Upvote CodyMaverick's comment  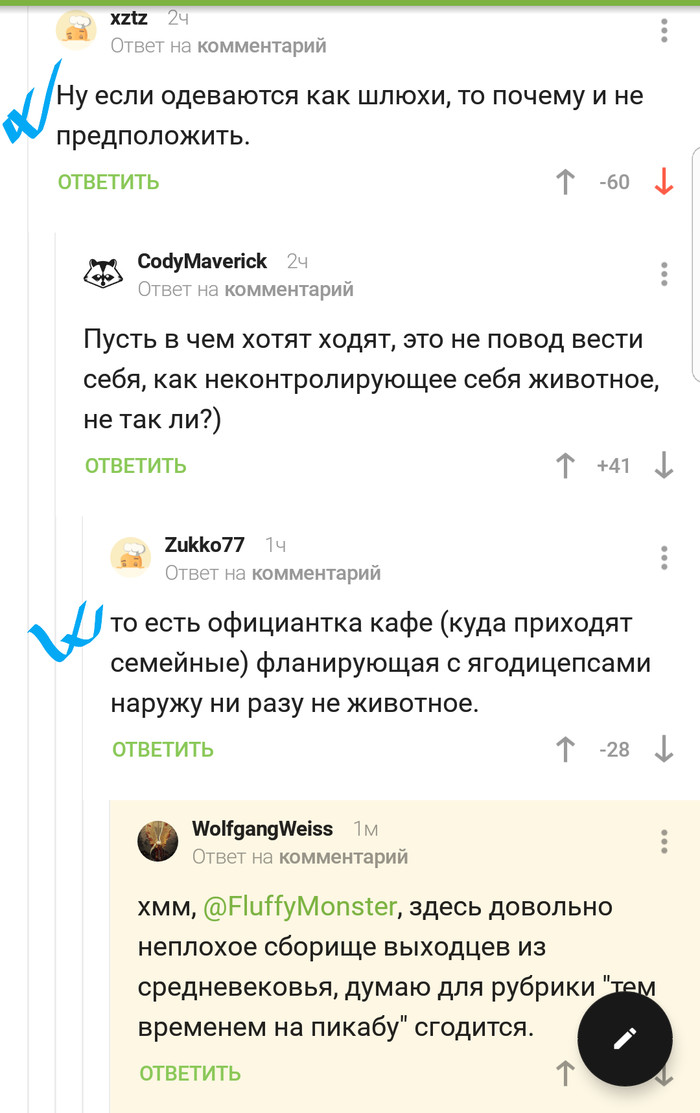tap(565, 465)
